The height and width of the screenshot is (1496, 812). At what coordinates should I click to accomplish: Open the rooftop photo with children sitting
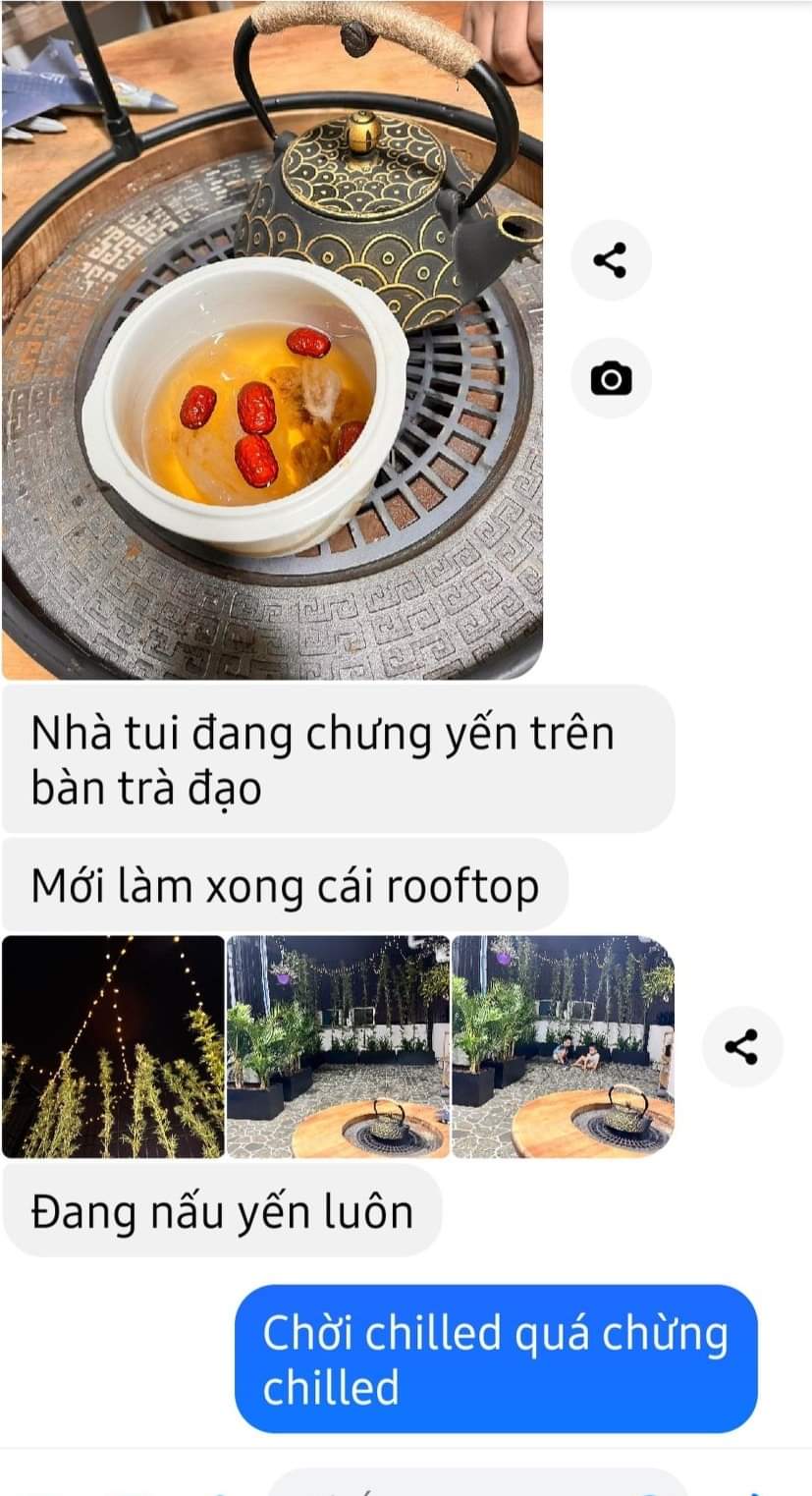(x=563, y=1046)
